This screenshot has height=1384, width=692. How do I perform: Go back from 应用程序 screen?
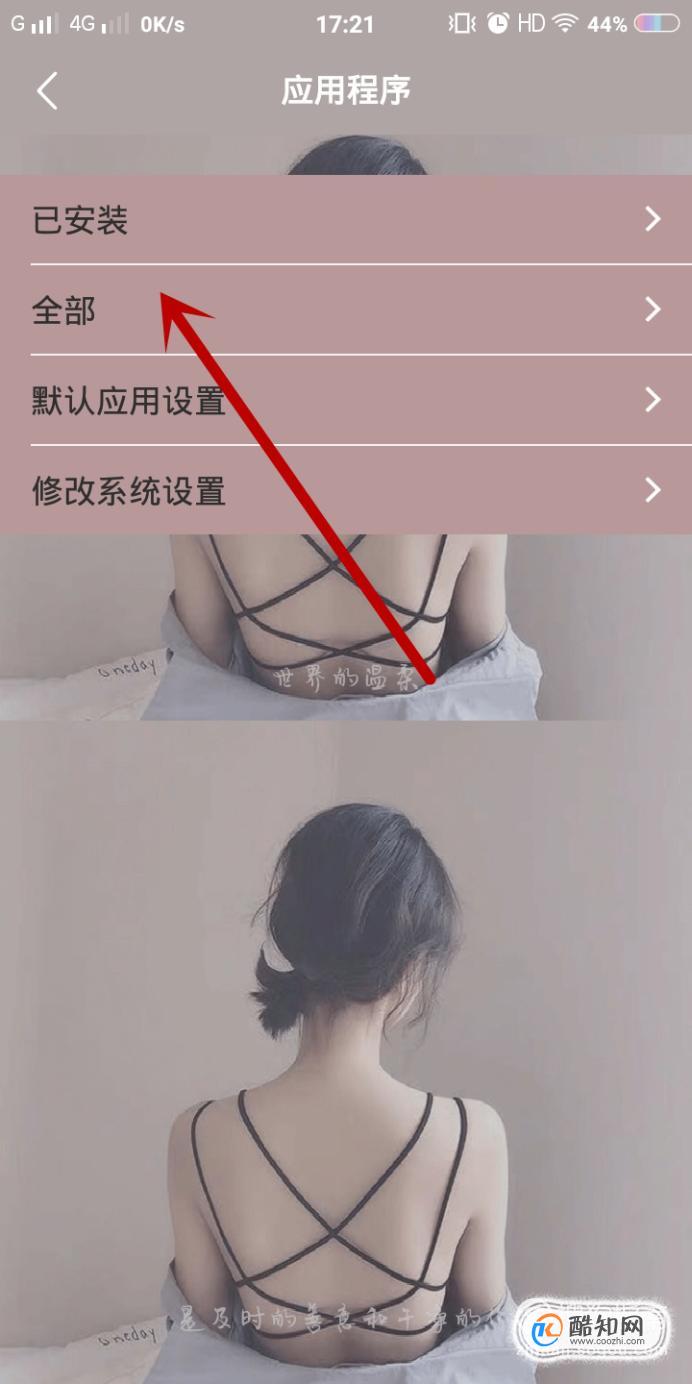(x=47, y=91)
